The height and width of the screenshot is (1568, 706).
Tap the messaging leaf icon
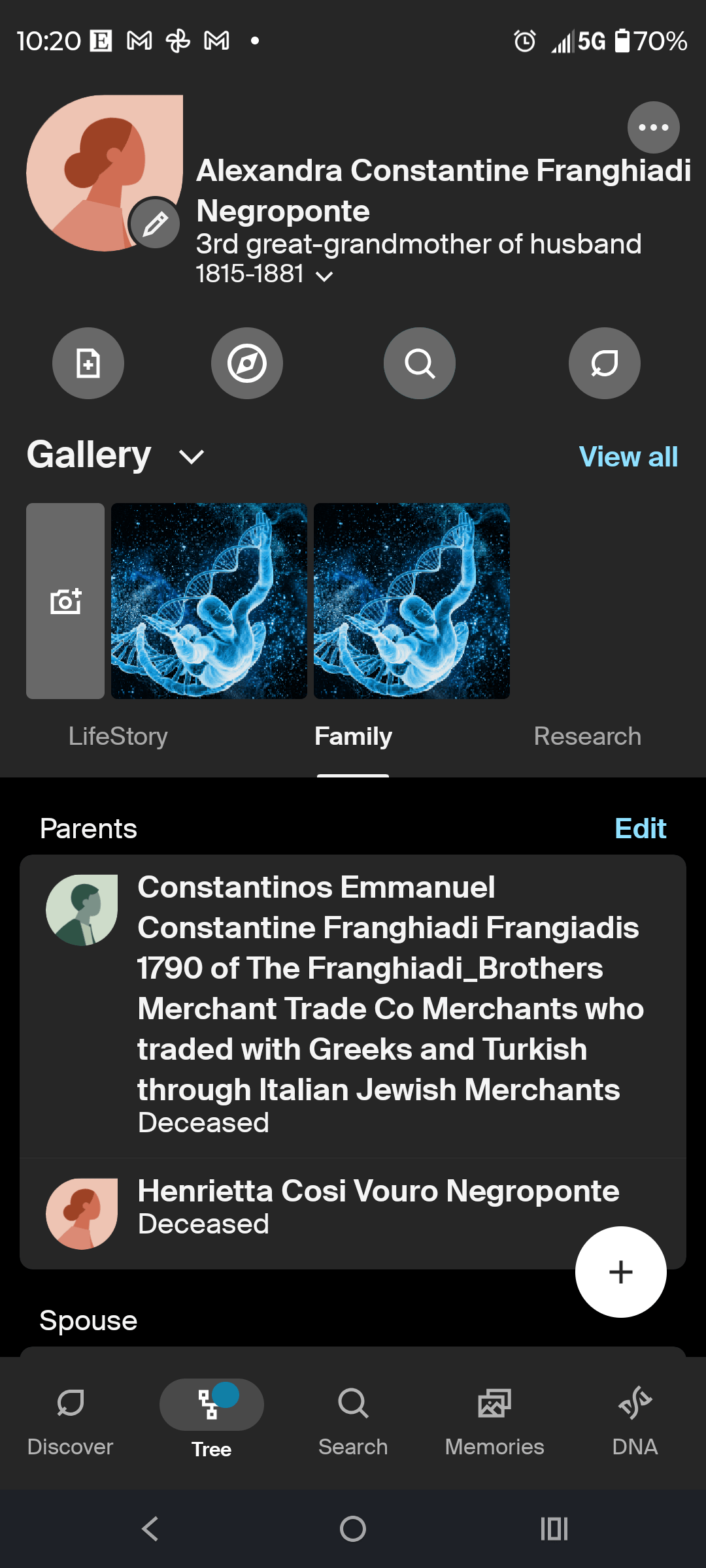tap(603, 363)
